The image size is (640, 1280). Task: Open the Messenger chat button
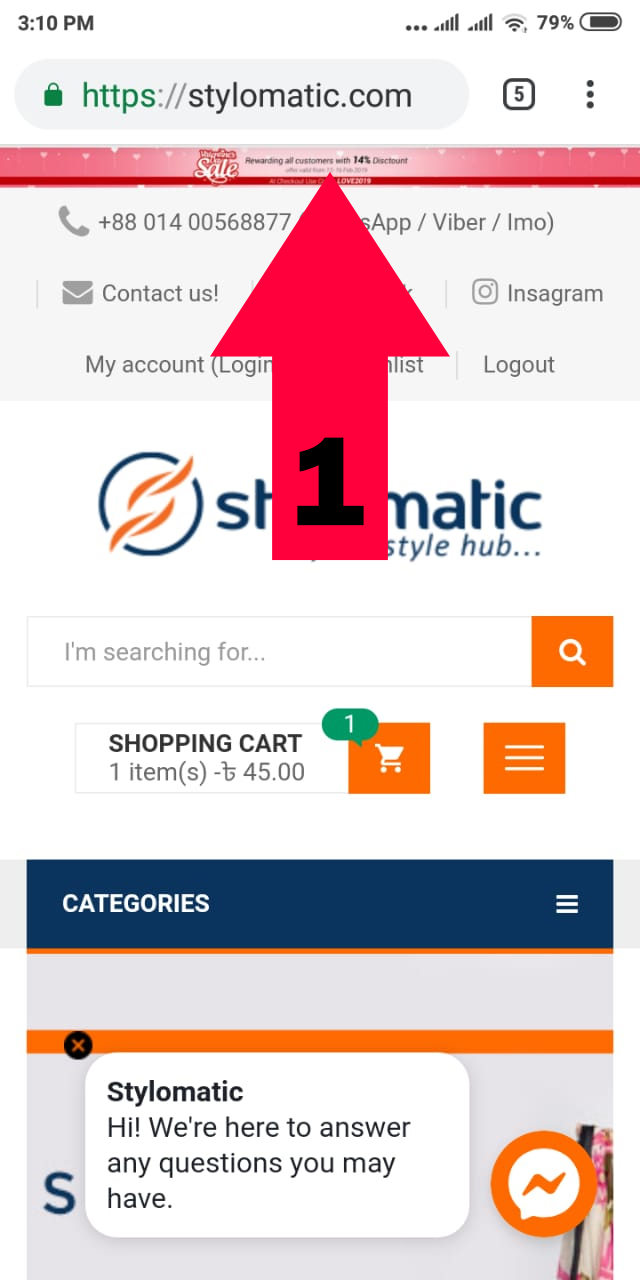pyautogui.click(x=543, y=1183)
